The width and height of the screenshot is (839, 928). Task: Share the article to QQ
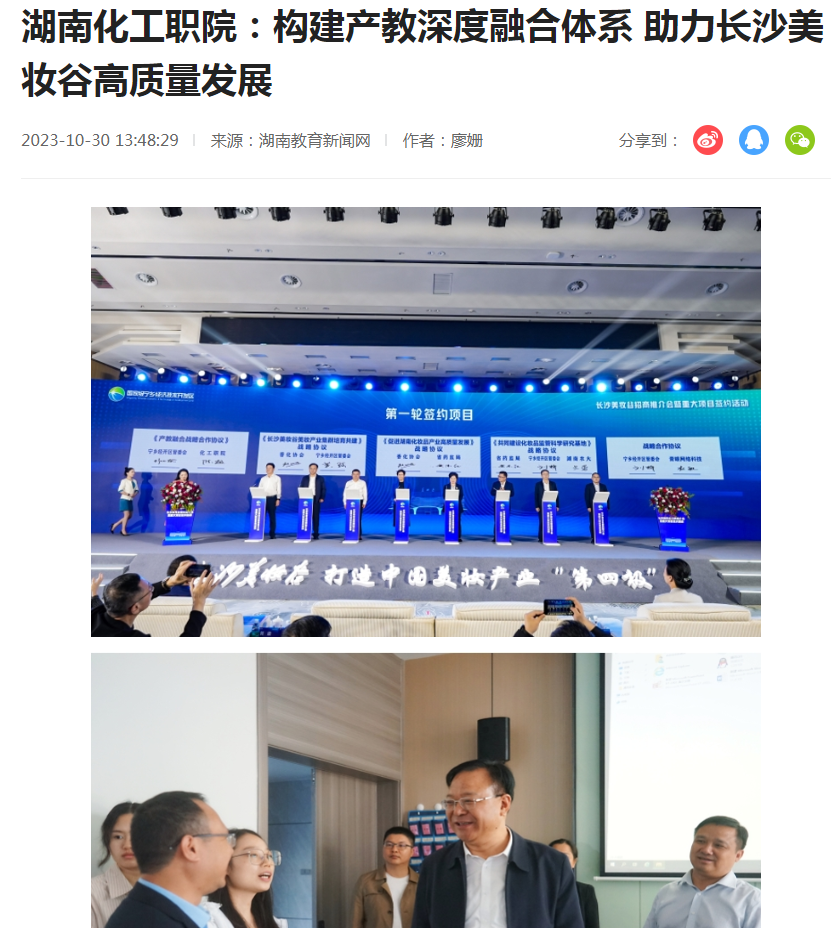[x=754, y=140]
